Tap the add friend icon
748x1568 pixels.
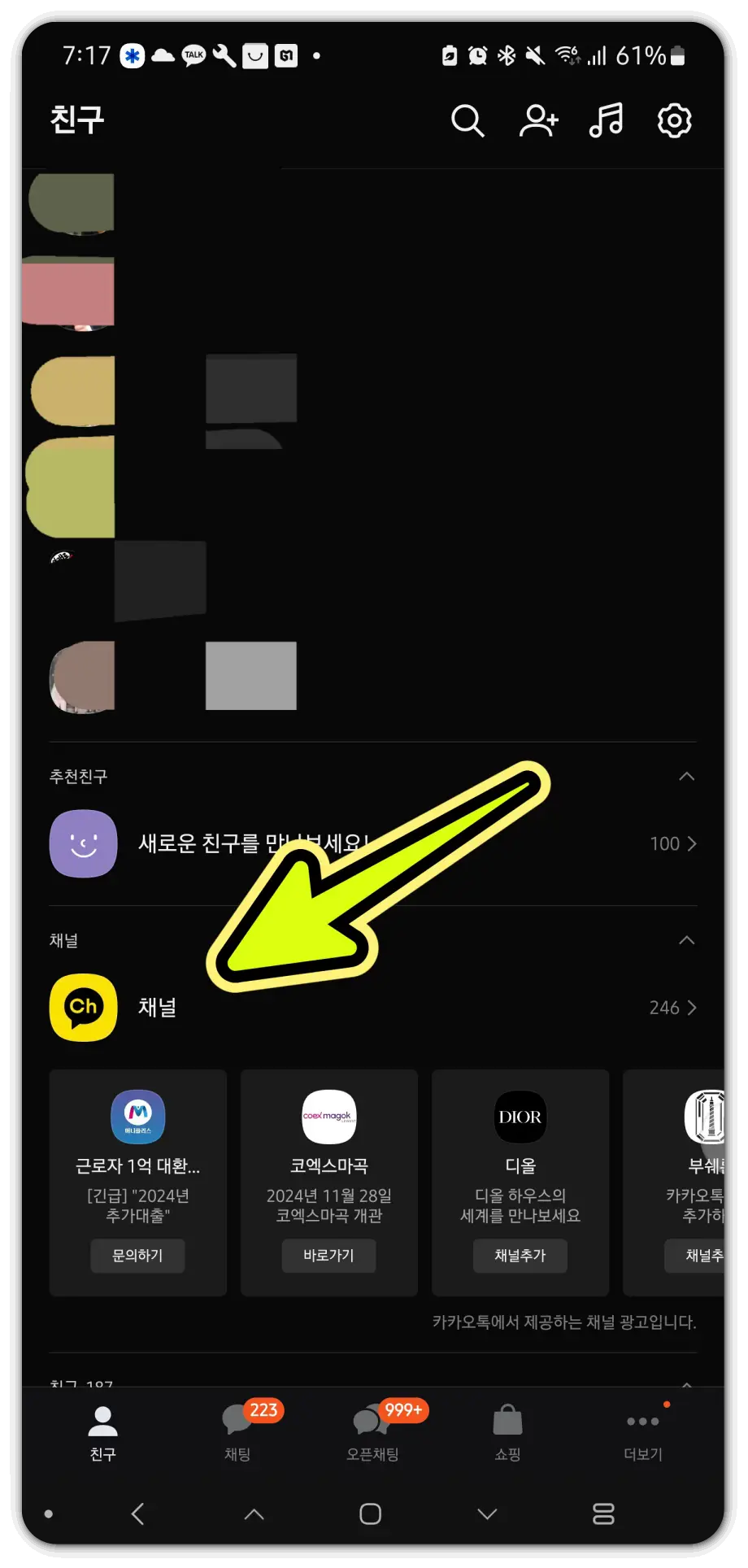click(x=537, y=120)
